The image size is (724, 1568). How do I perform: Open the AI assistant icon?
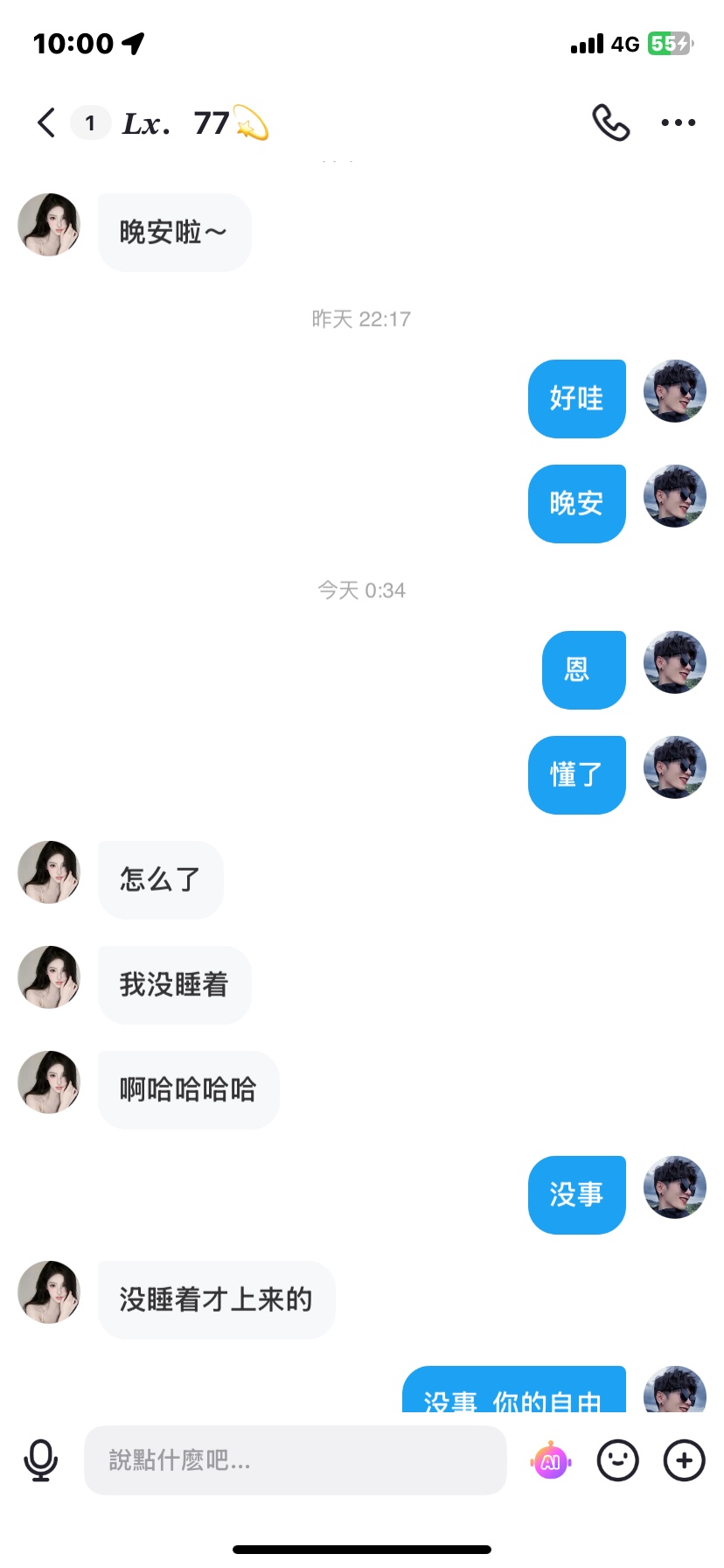click(551, 1460)
